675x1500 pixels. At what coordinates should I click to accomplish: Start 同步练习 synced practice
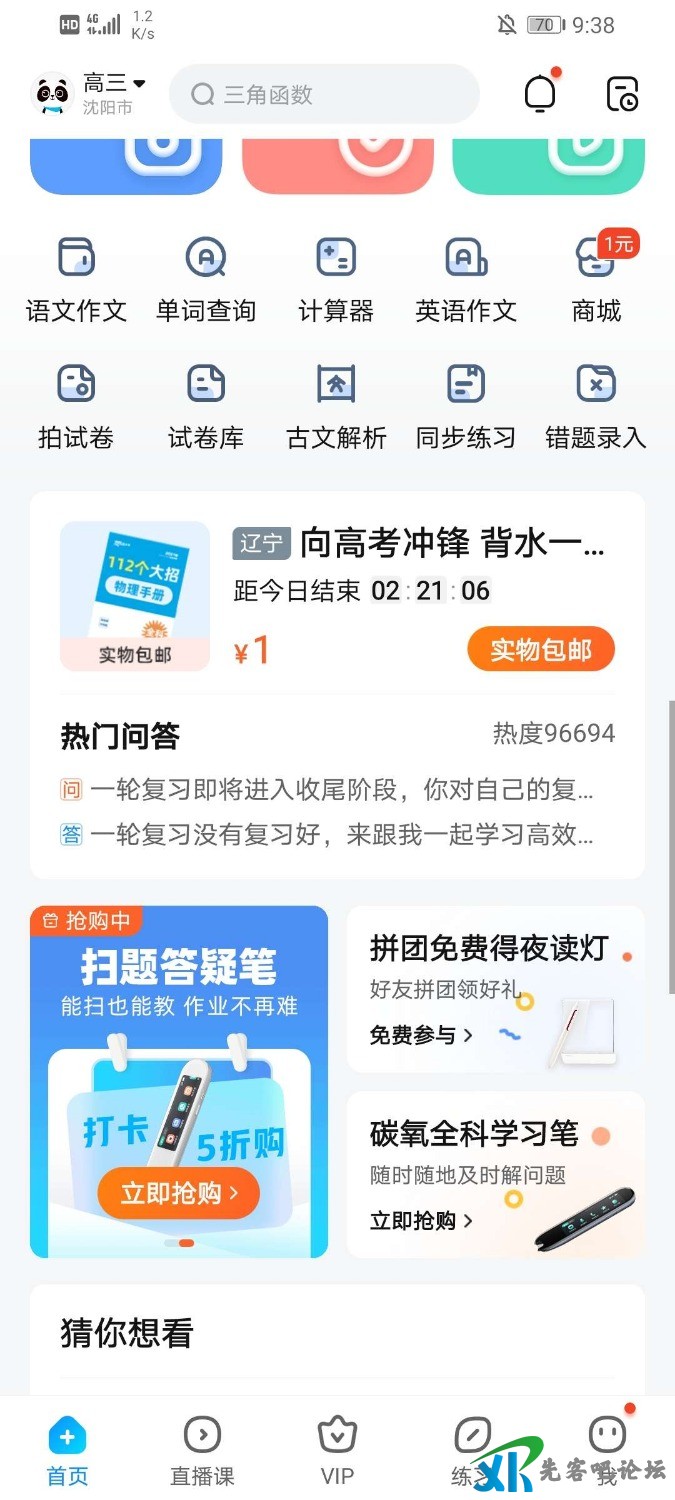466,407
